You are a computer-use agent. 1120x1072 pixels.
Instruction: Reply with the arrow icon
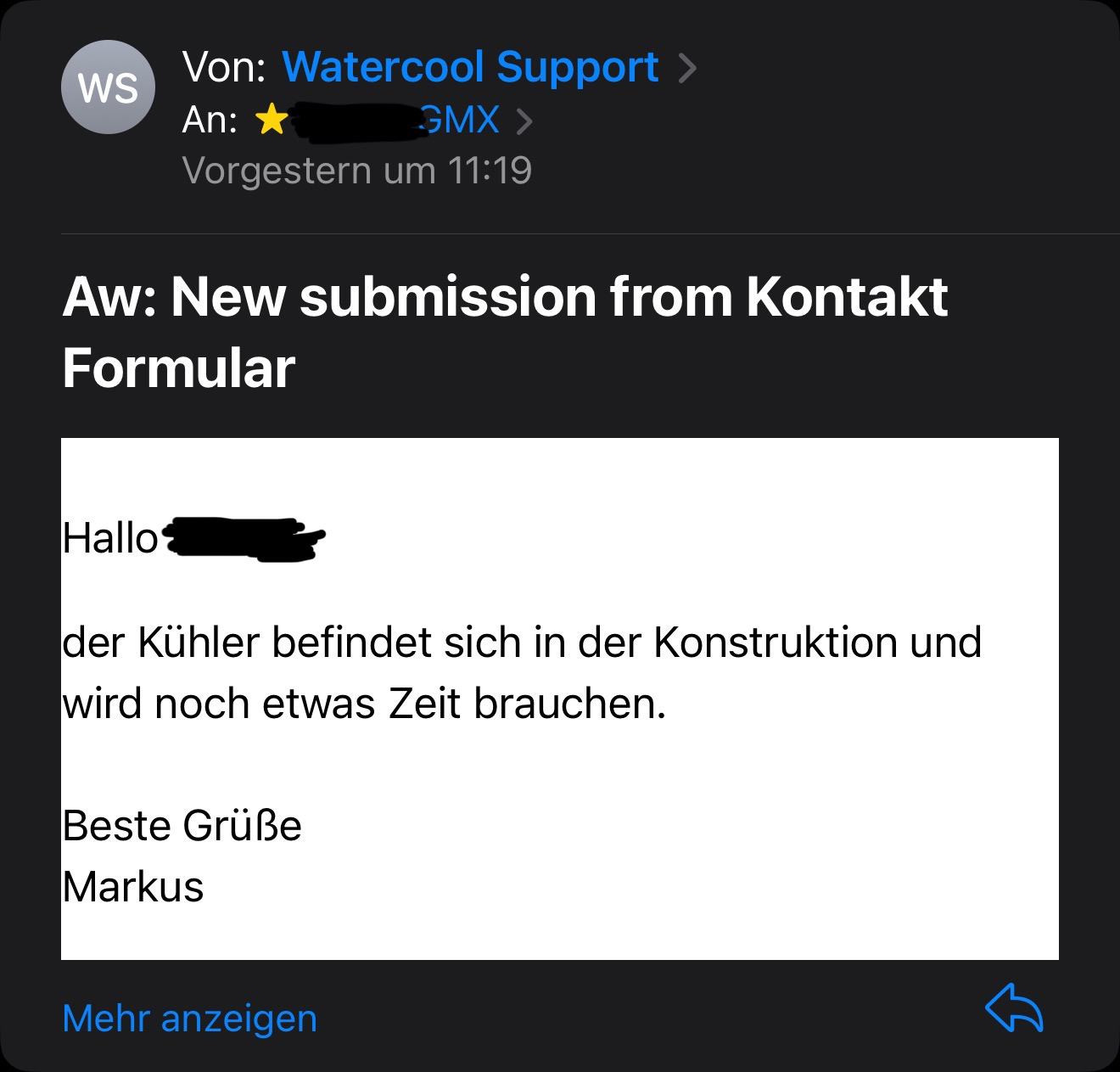[1014, 1007]
